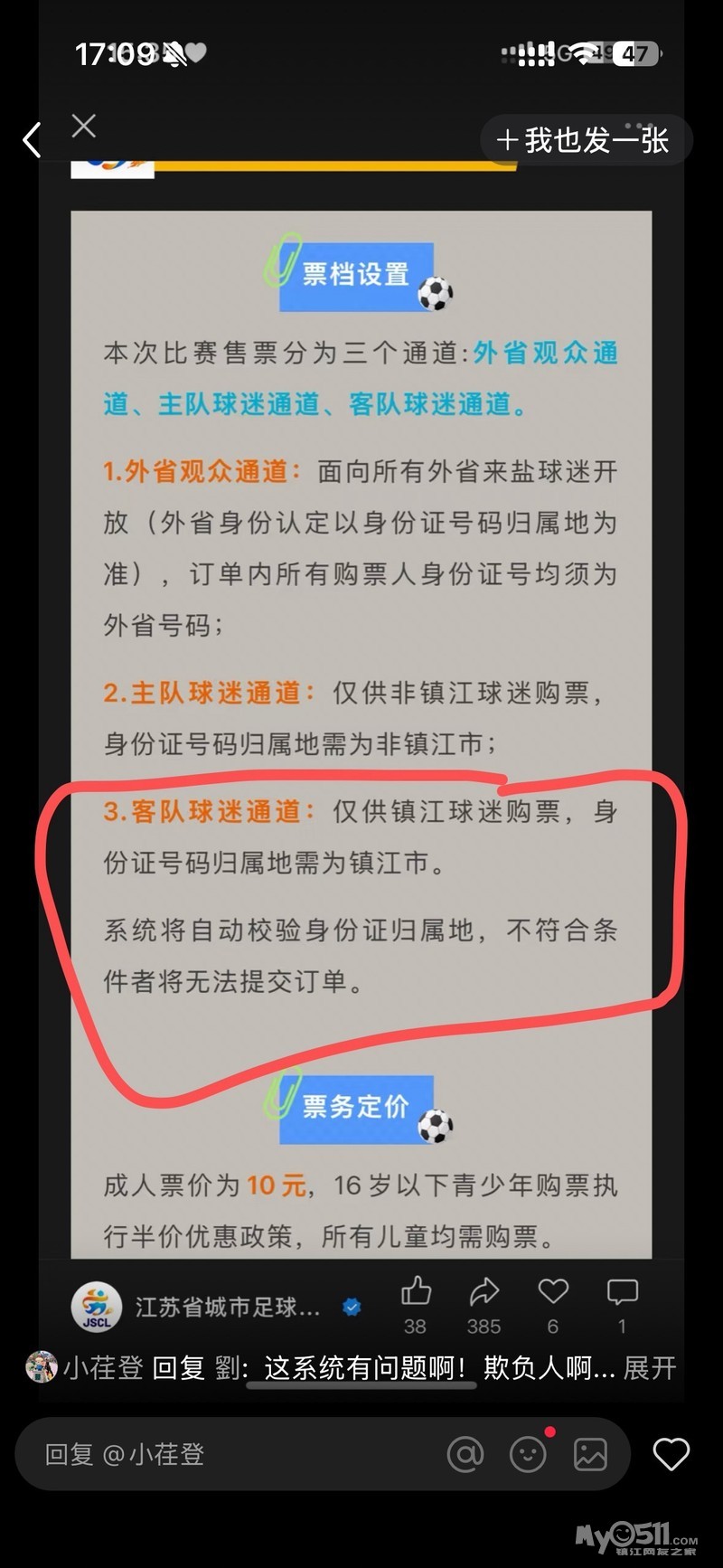
Task: Open comments via speech bubble icon
Action: (622, 1292)
